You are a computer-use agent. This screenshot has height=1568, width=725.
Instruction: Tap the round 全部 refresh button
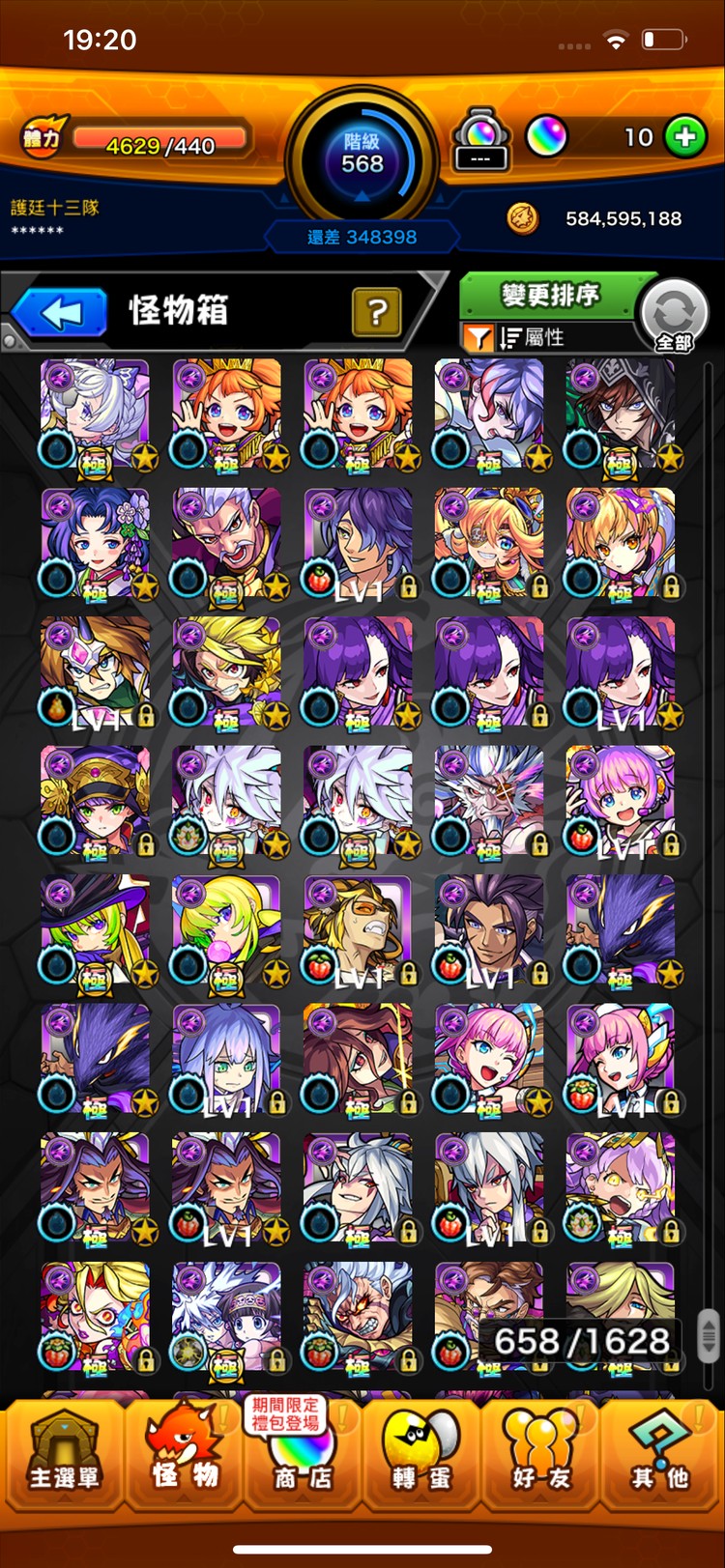[x=674, y=315]
